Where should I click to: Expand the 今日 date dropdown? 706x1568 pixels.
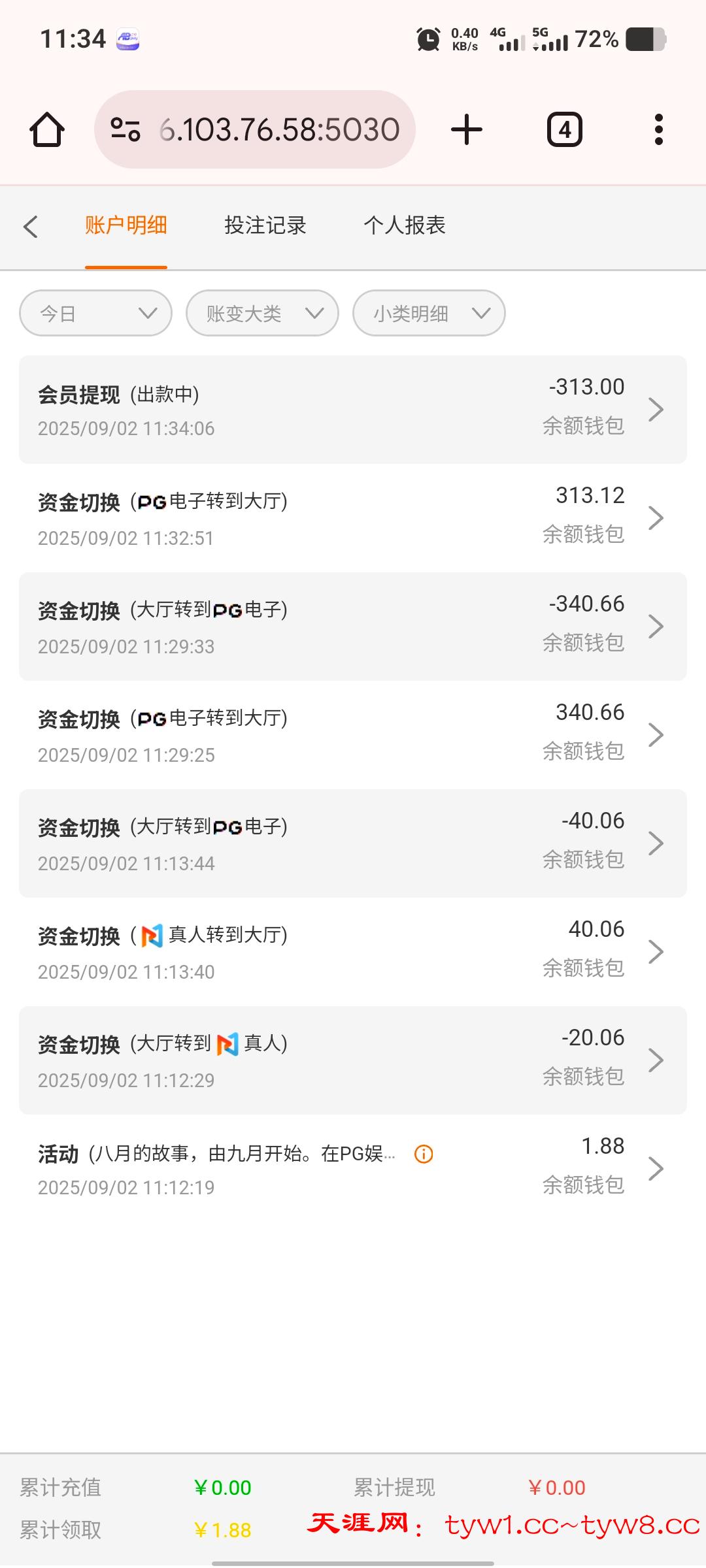tap(96, 314)
